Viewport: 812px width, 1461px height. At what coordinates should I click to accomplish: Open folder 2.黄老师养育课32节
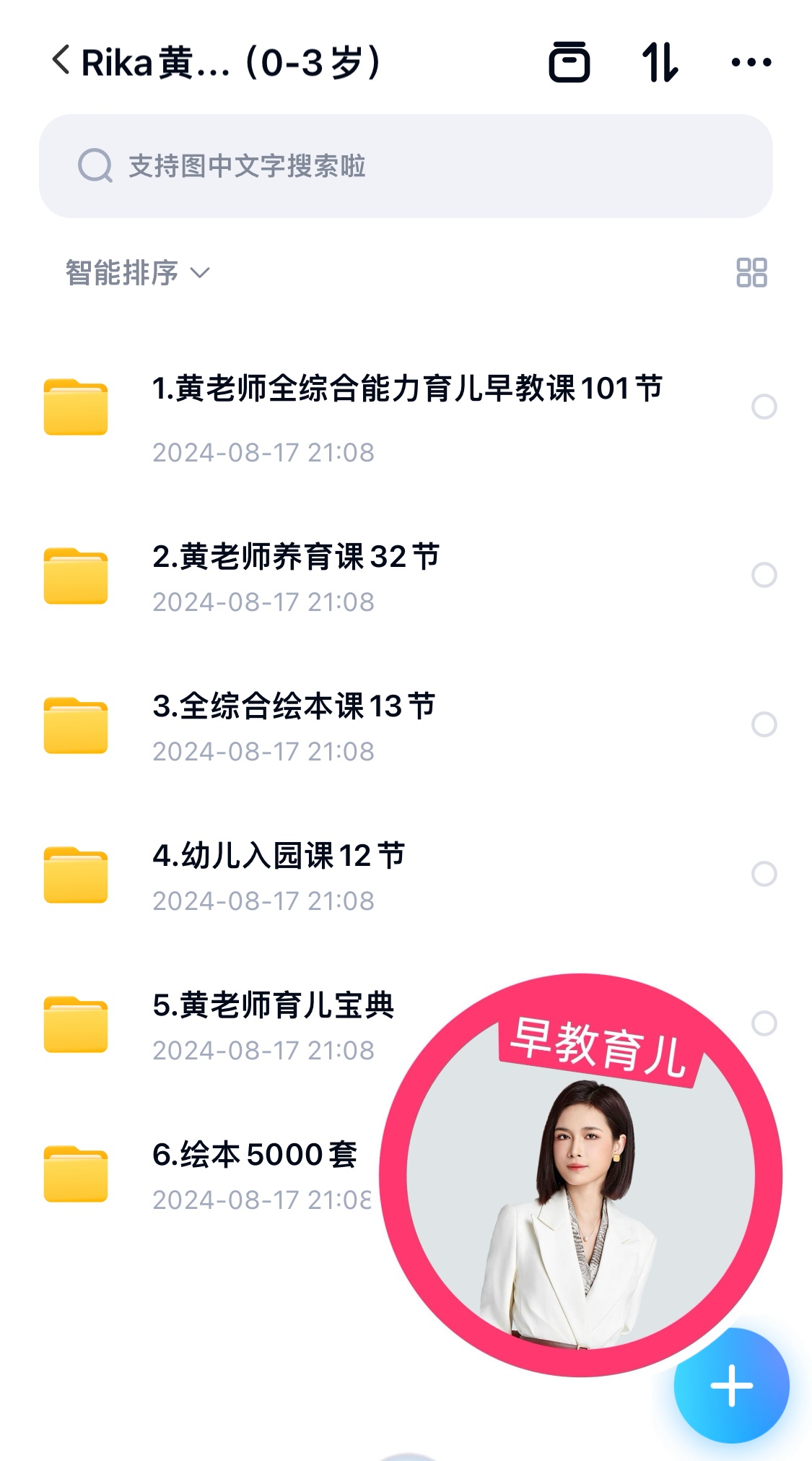(296, 557)
